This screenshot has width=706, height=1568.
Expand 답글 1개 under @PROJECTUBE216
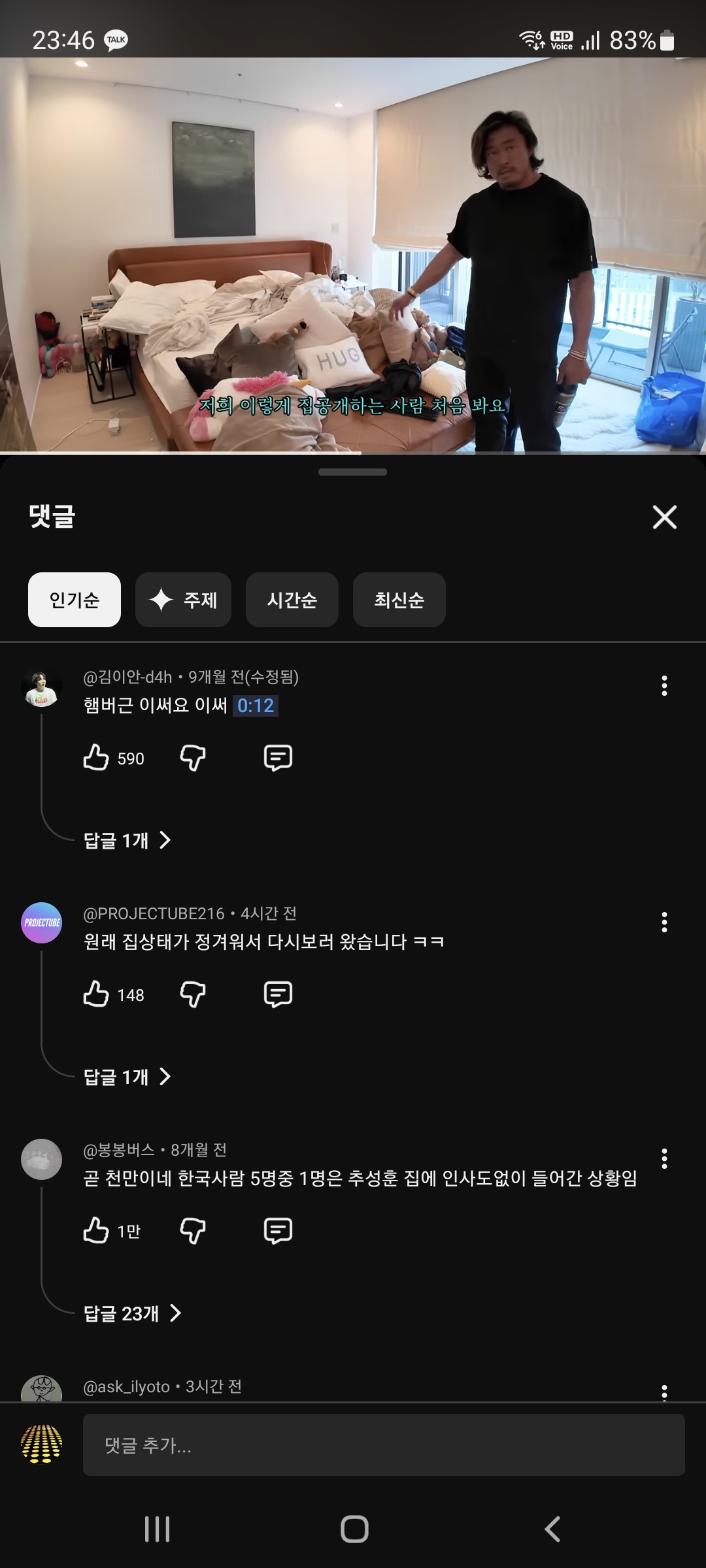[127, 1077]
